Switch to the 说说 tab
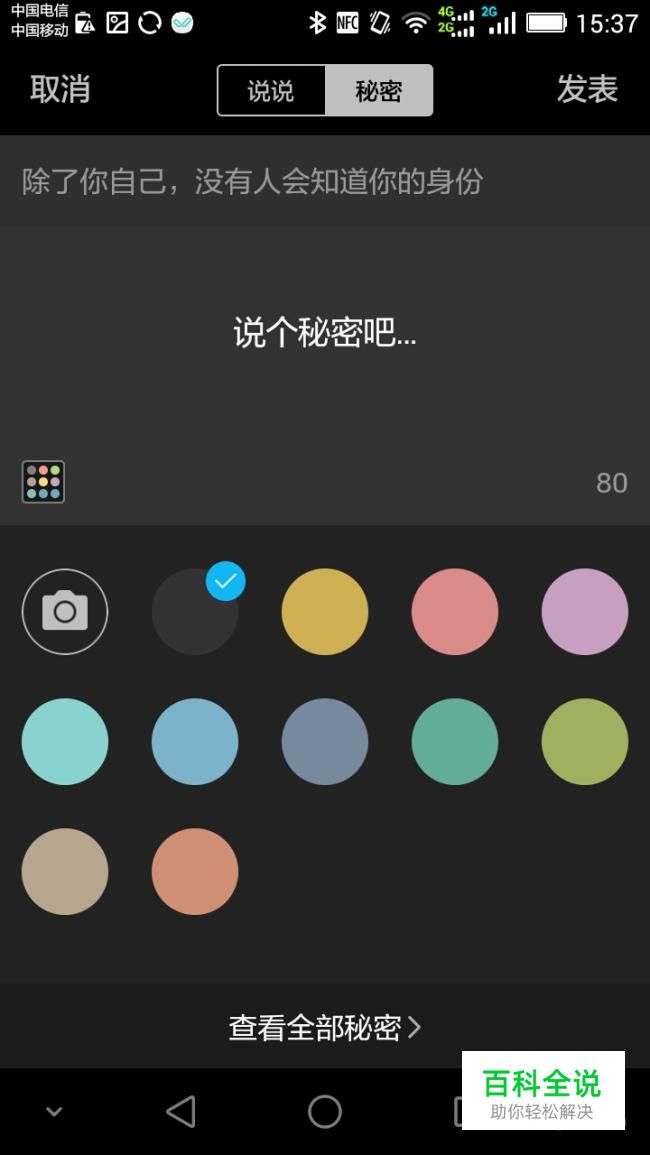The image size is (650, 1155). coord(271,91)
